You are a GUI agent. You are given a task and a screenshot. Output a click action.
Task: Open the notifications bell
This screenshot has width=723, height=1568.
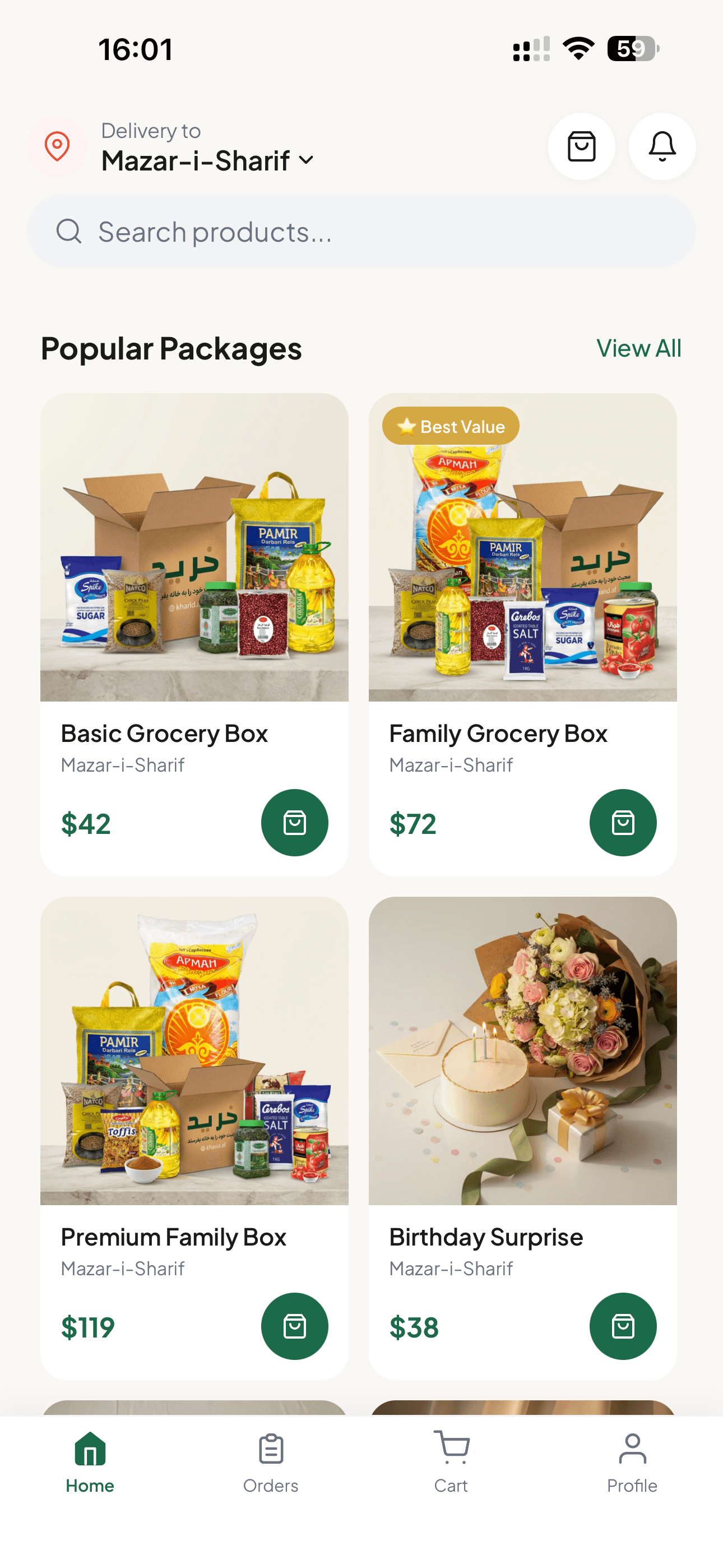point(661,147)
